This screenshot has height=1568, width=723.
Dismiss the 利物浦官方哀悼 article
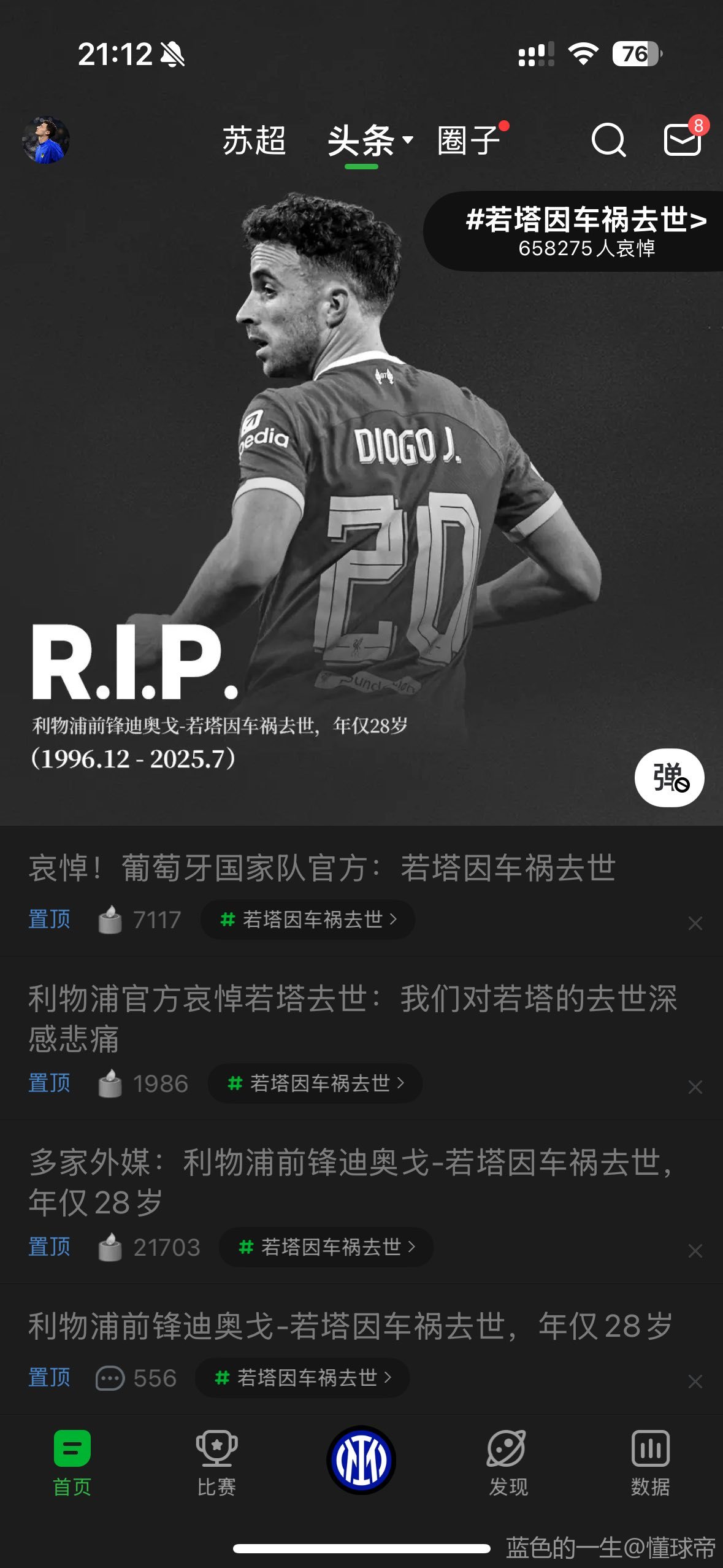[695, 1087]
